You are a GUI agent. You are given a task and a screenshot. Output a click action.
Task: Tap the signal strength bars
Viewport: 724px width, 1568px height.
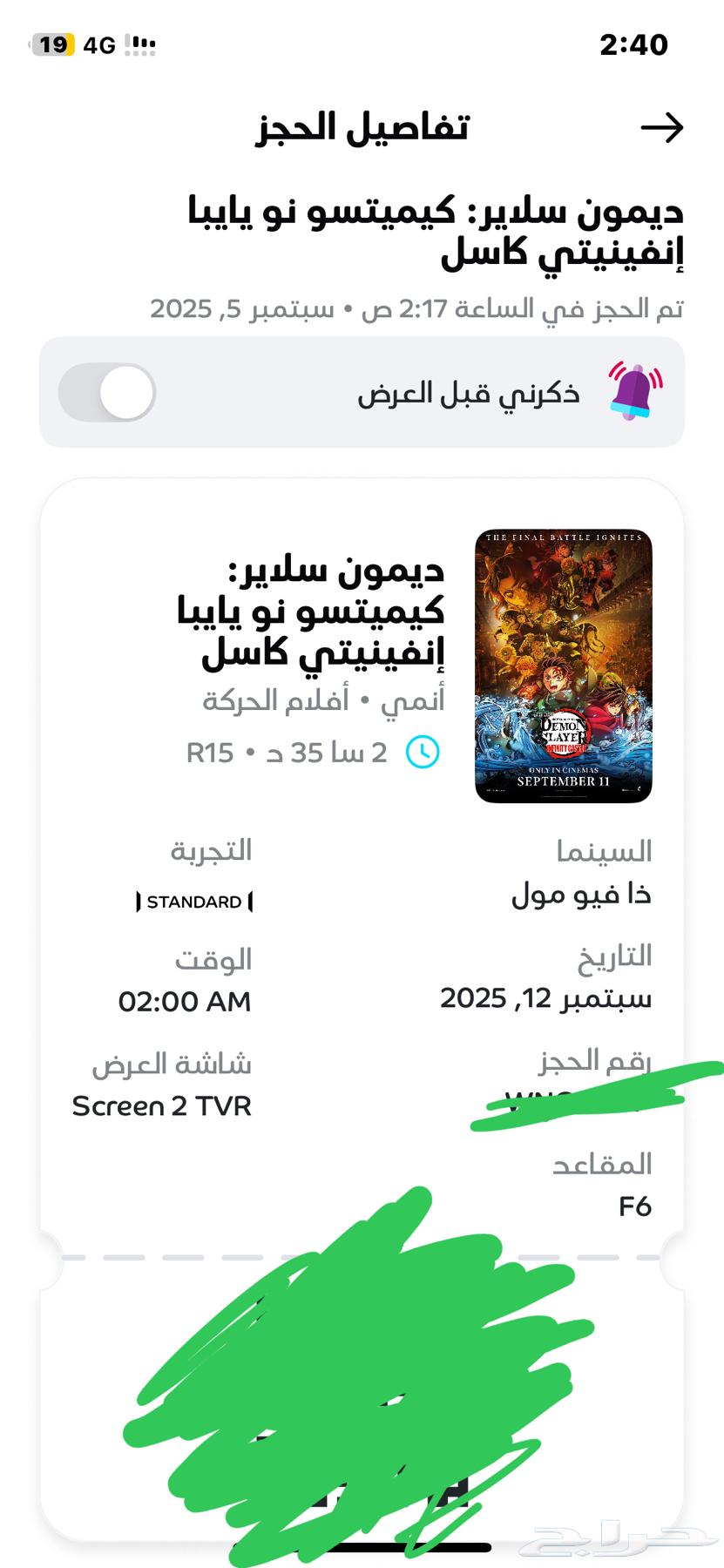[139, 44]
